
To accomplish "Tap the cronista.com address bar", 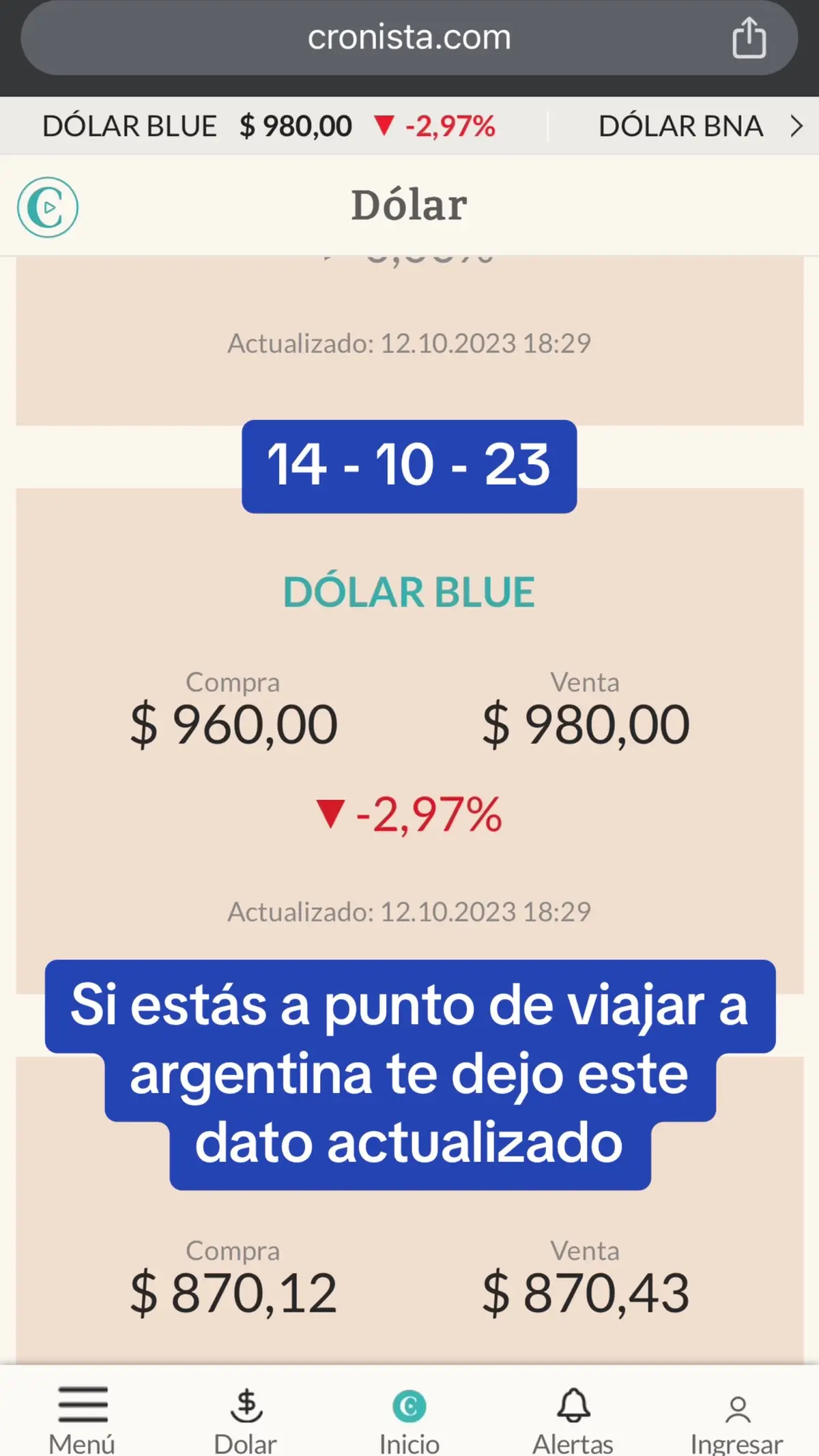I will click(x=409, y=38).
